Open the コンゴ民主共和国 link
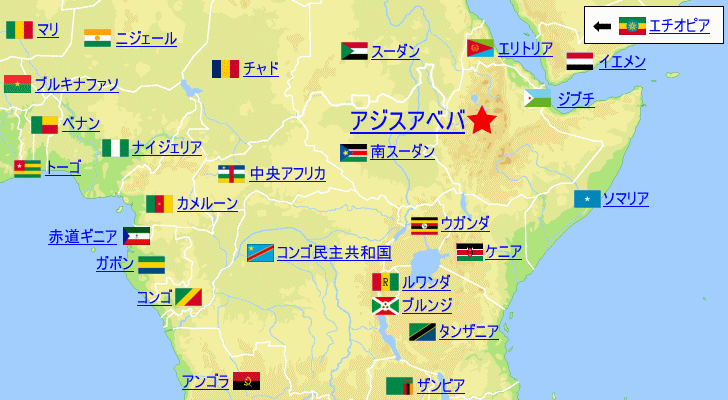Image resolution: width=728 pixels, height=400 pixels. 333,252
